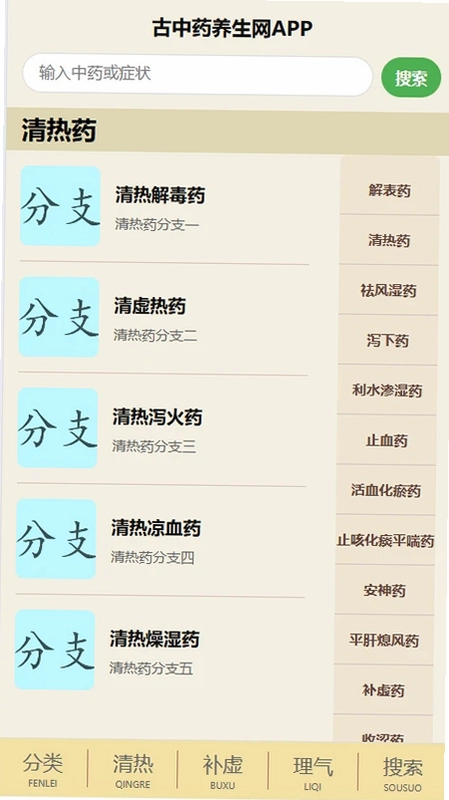Image resolution: width=449 pixels, height=800 pixels.
Task: Choose the 利水渗湿药 category
Action: click(387, 390)
